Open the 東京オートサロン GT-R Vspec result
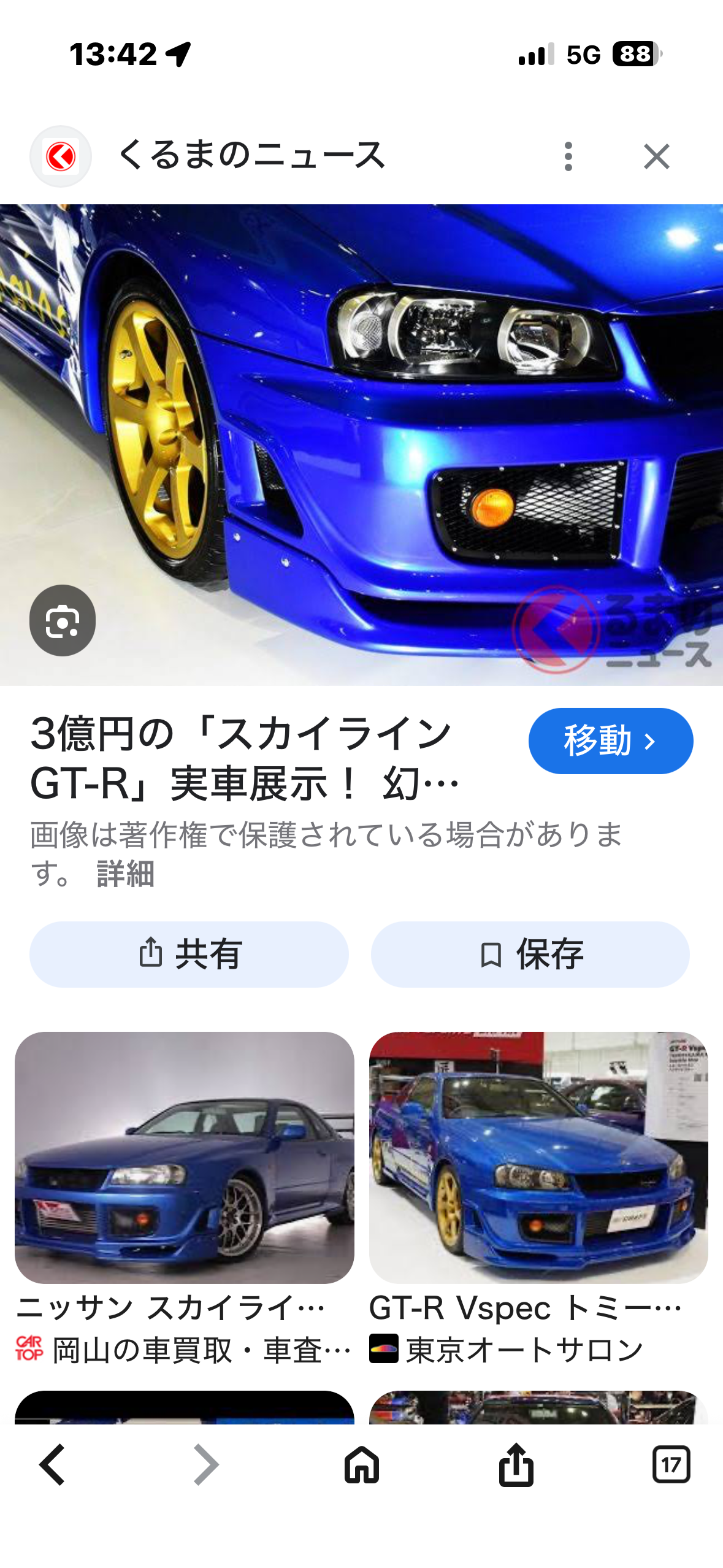The image size is (723, 1568). pyautogui.click(x=538, y=1158)
